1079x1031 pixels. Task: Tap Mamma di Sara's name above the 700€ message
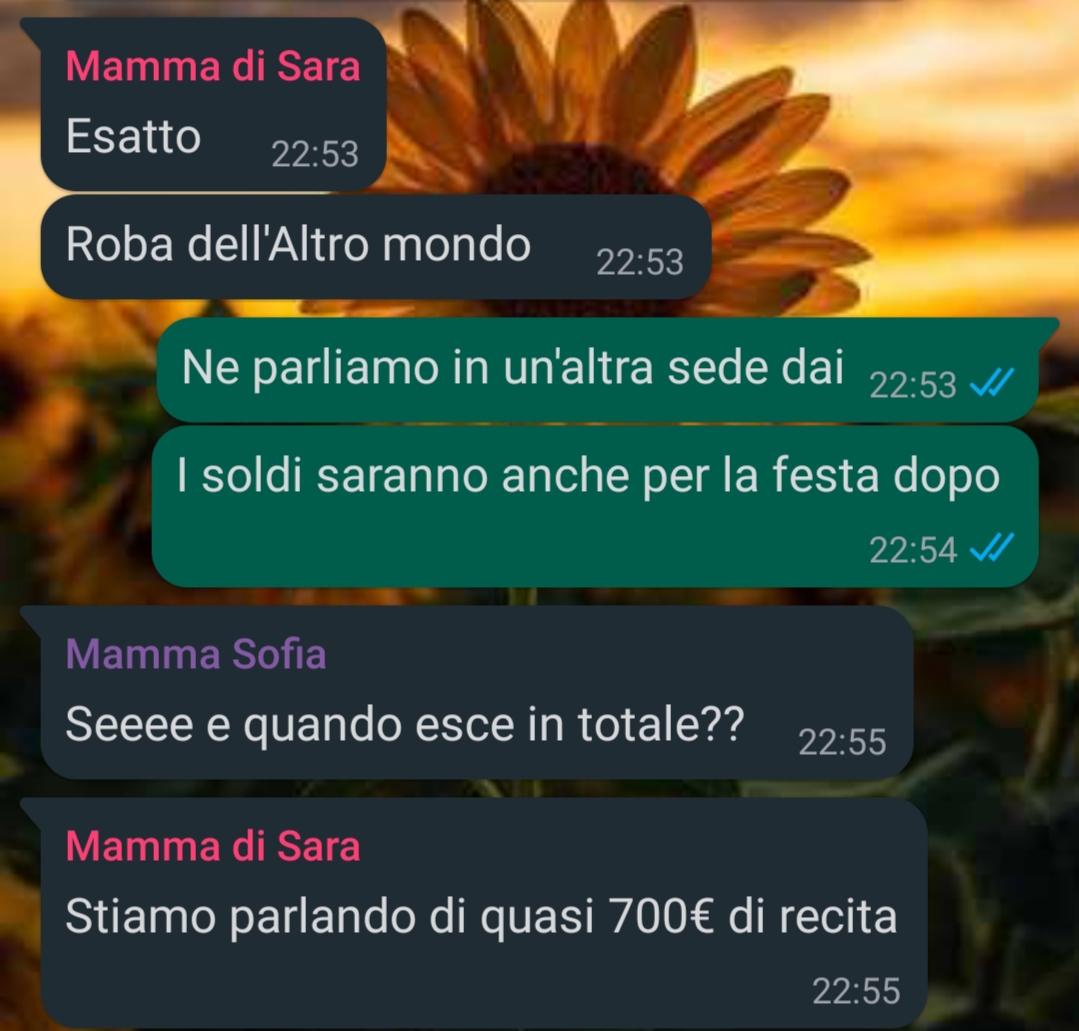click(212, 847)
